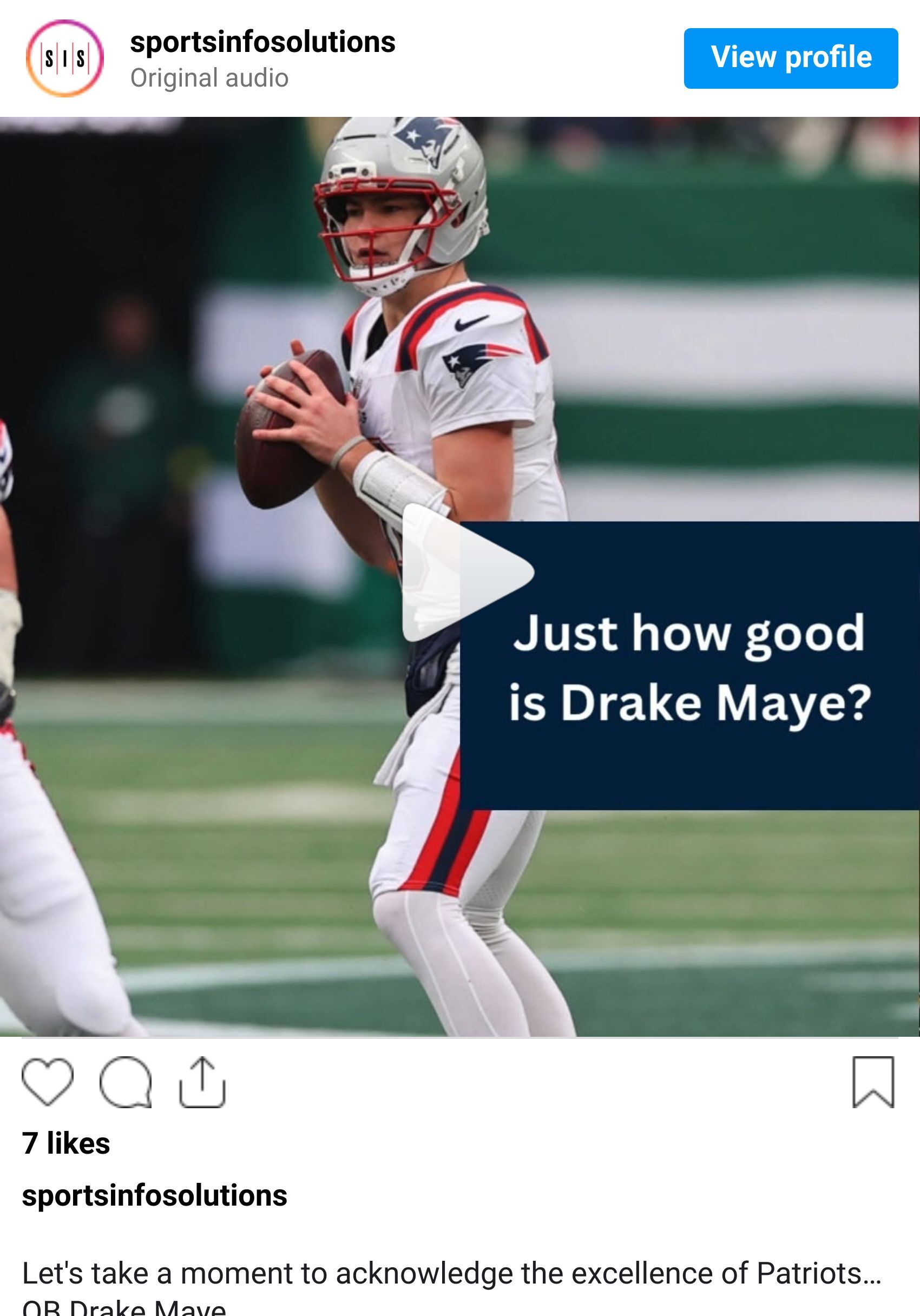This screenshot has width=920, height=1316.
Task: Share this post via share icon
Action: (202, 1082)
